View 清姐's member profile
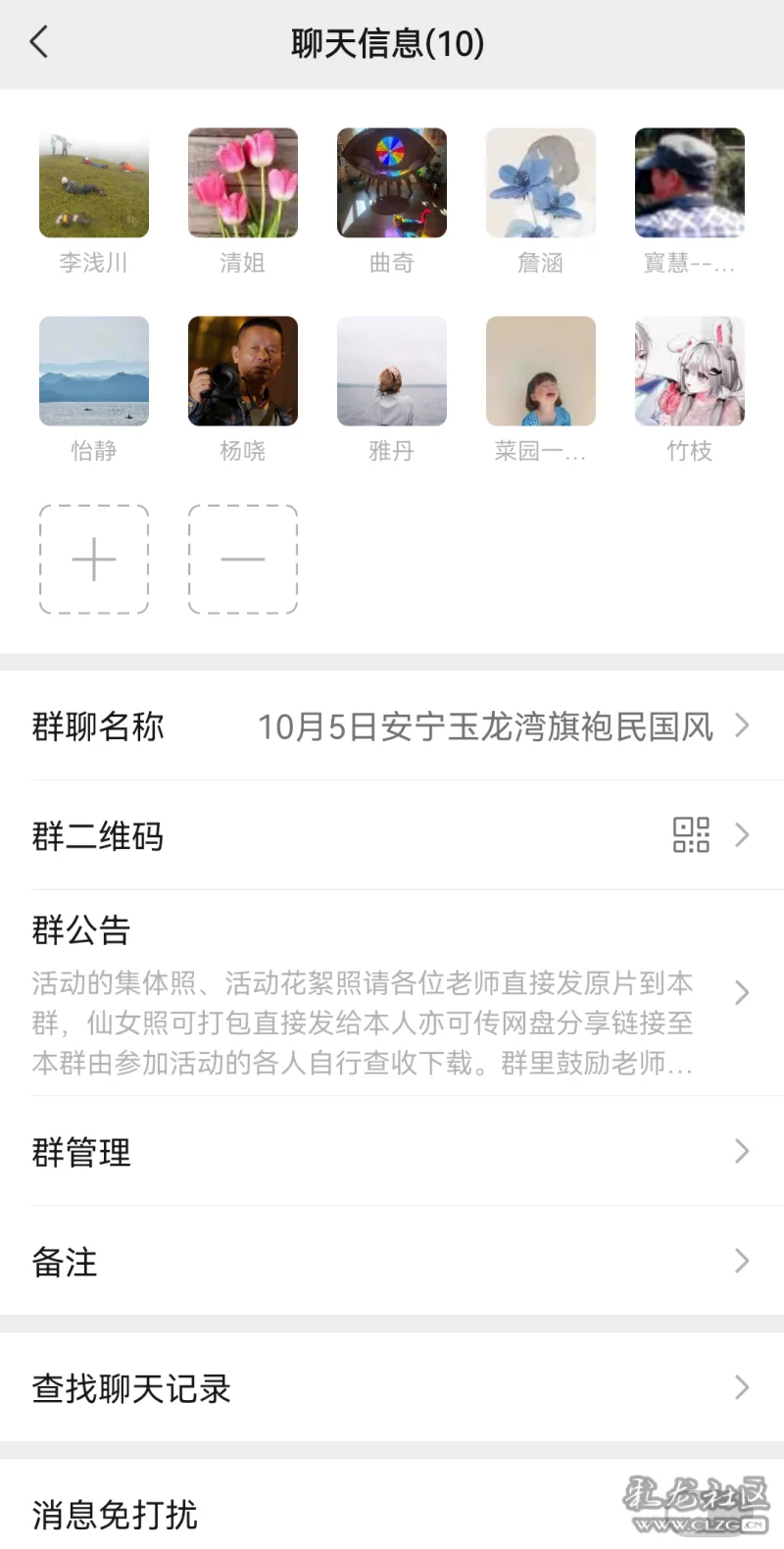Image resolution: width=784 pixels, height=1549 pixels. (243, 183)
